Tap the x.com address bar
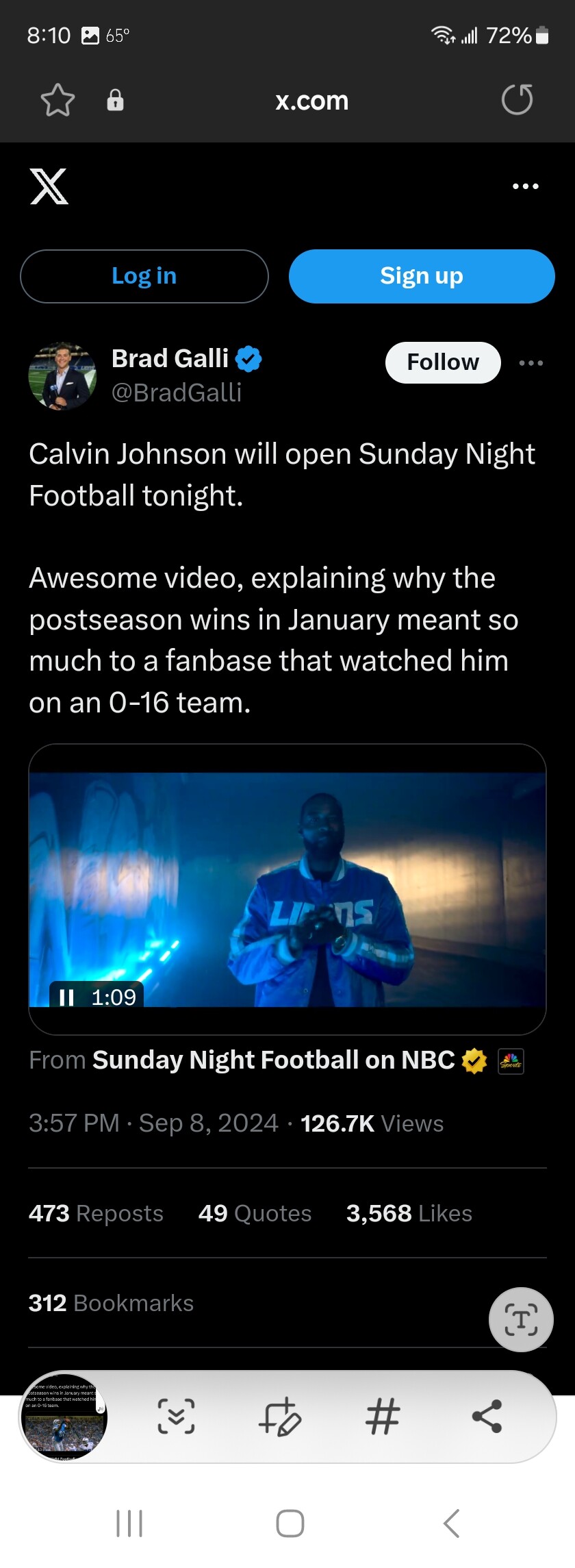This screenshot has width=575, height=1568. [x=311, y=101]
